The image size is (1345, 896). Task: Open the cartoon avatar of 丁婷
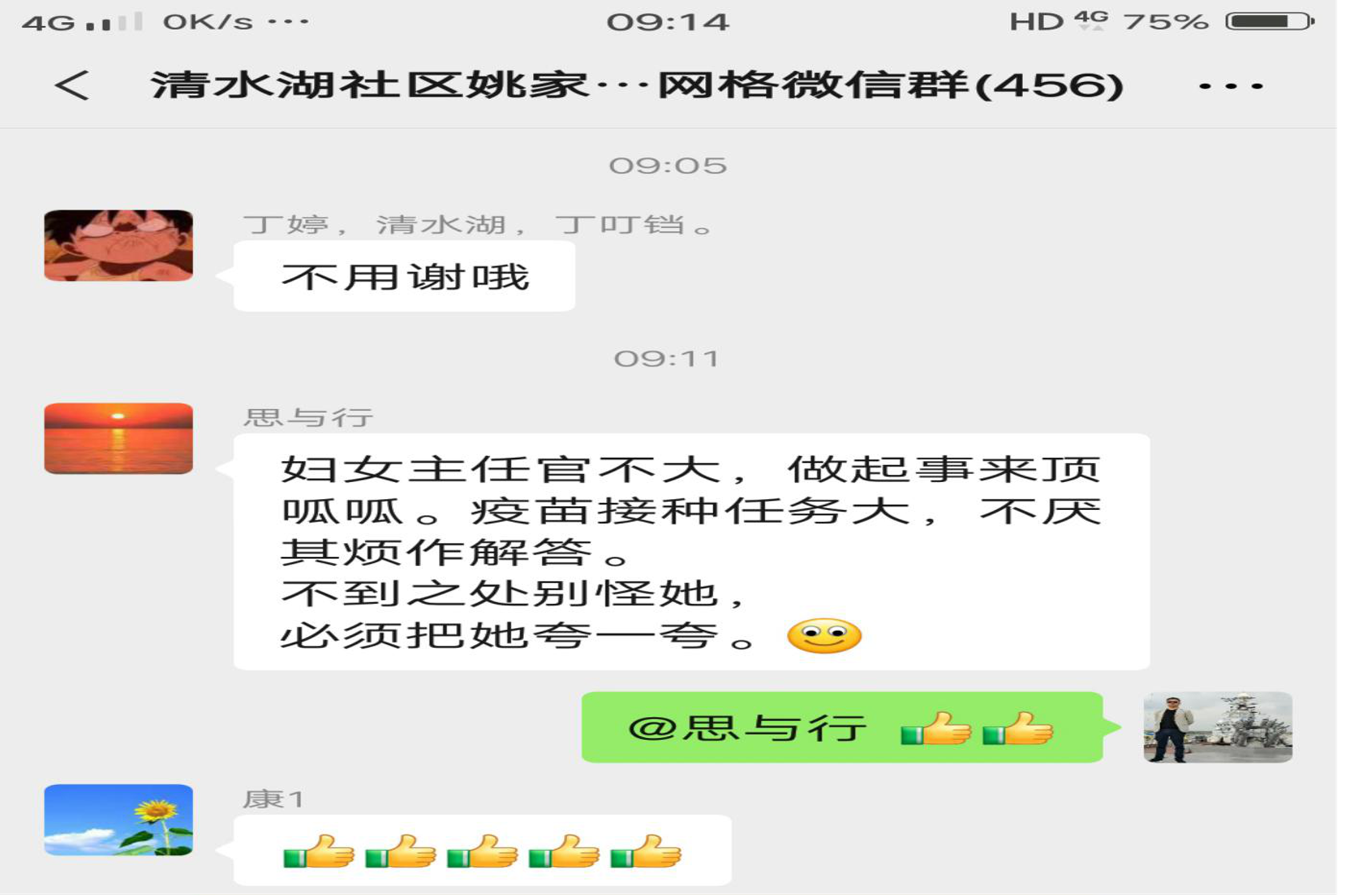pos(118,245)
